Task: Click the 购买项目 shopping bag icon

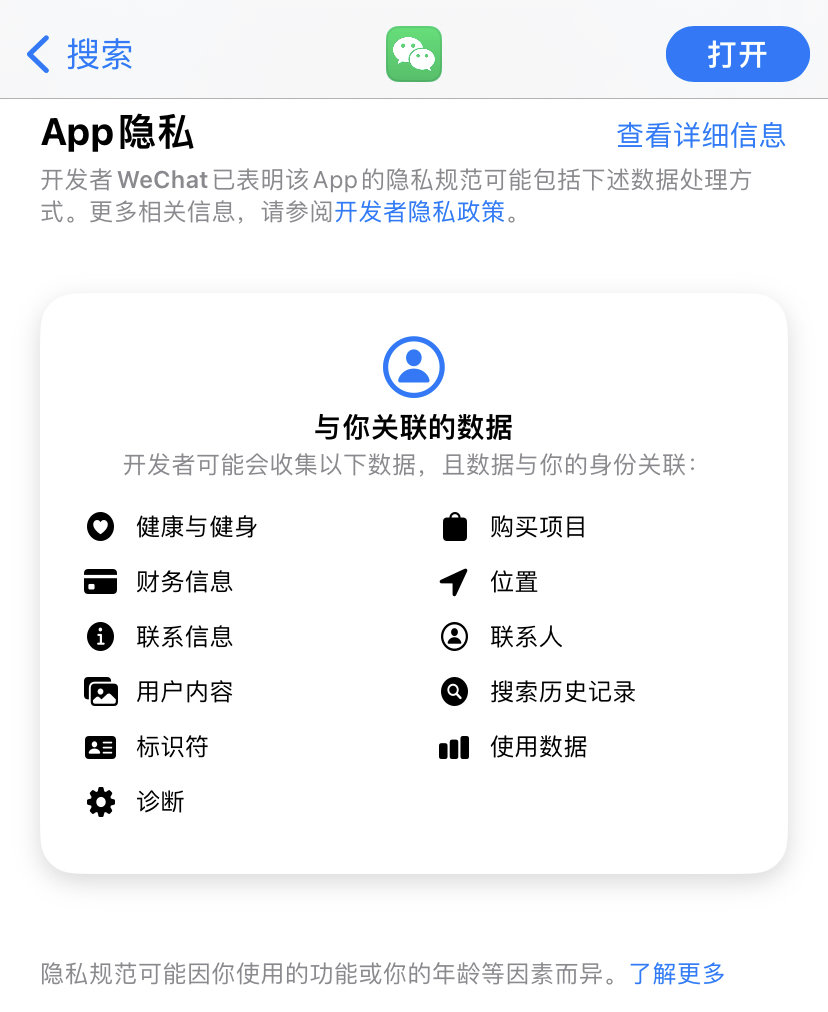Action: pyautogui.click(x=455, y=527)
